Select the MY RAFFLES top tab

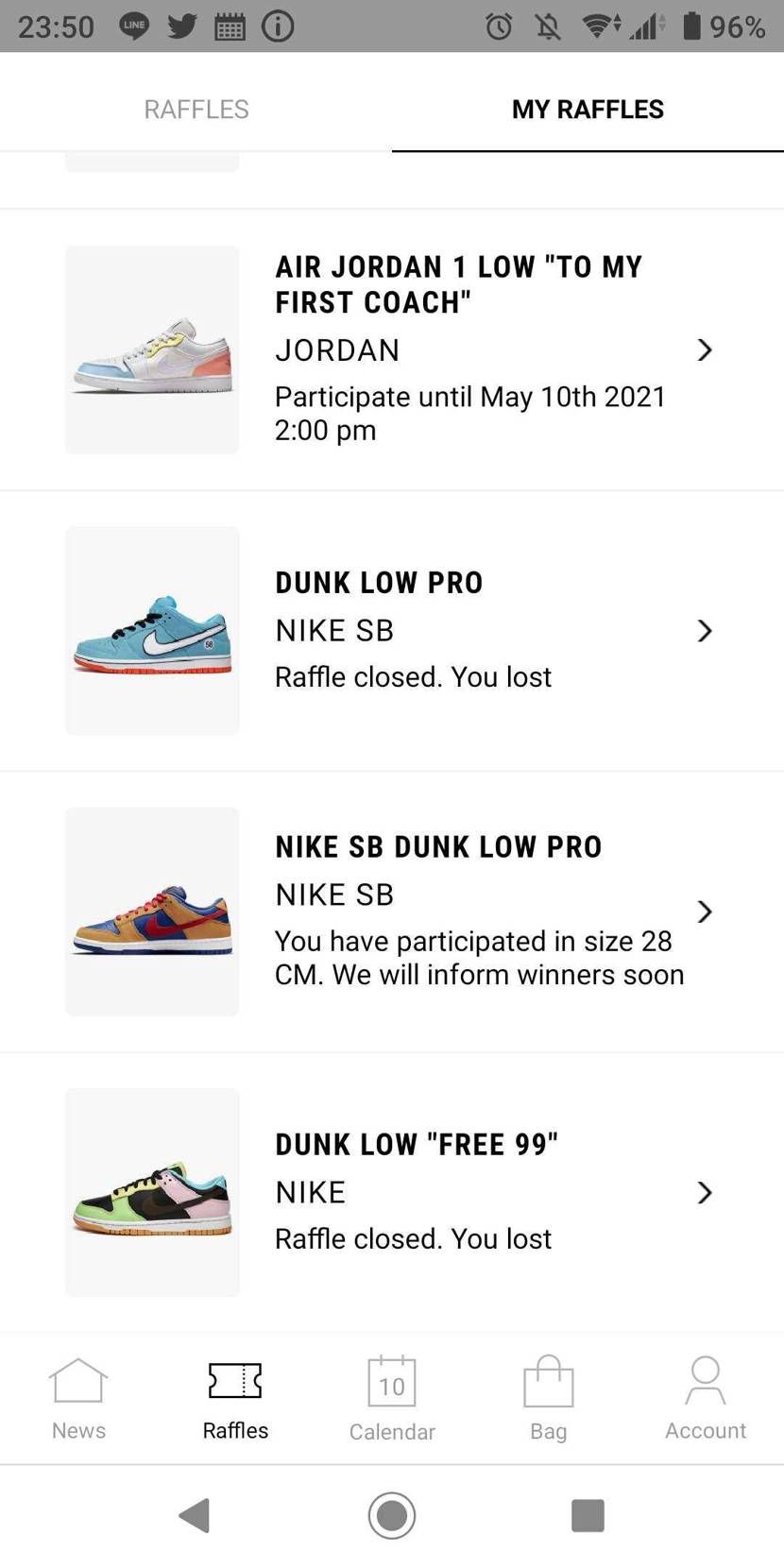[x=588, y=110]
